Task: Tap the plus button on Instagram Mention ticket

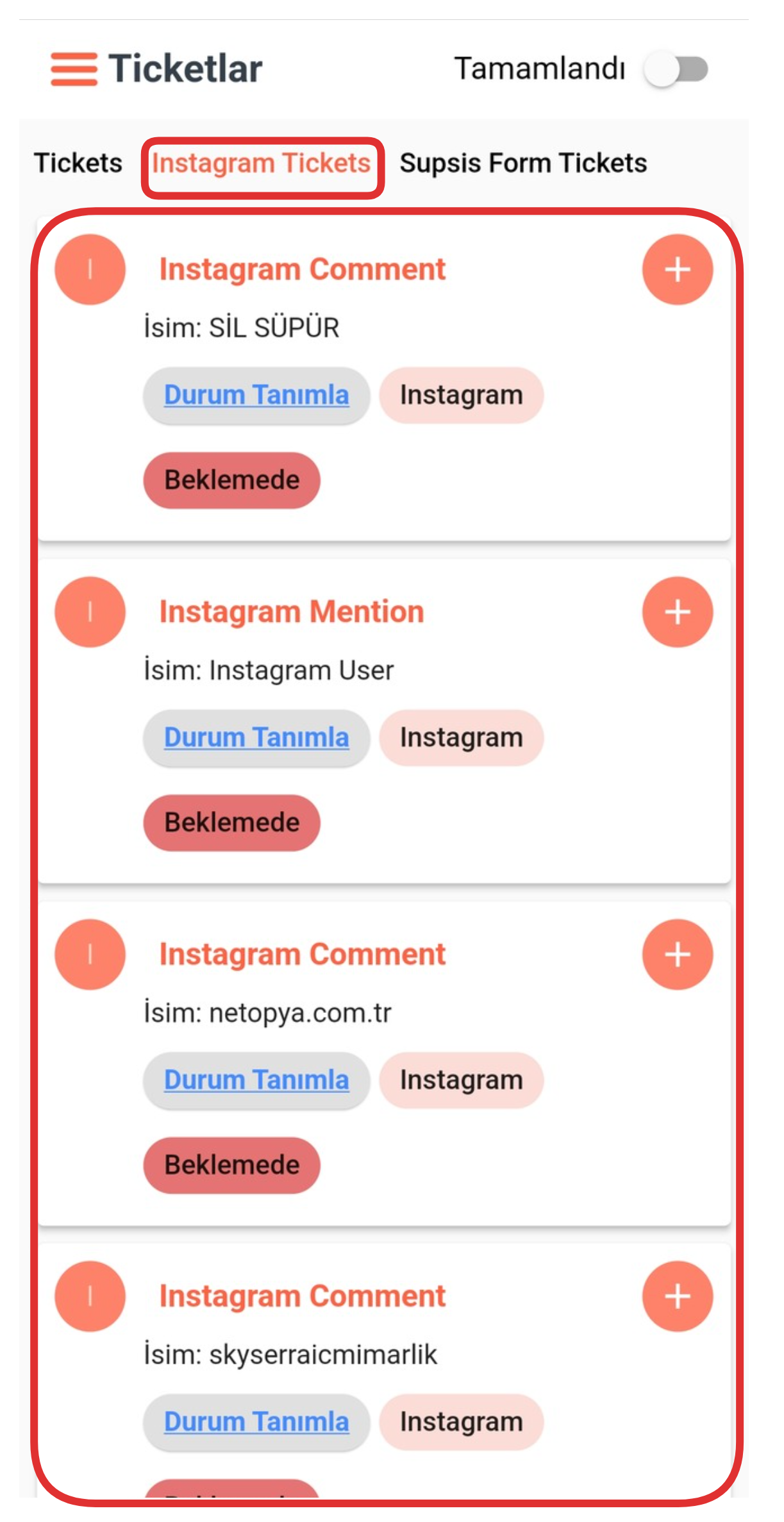Action: (677, 612)
